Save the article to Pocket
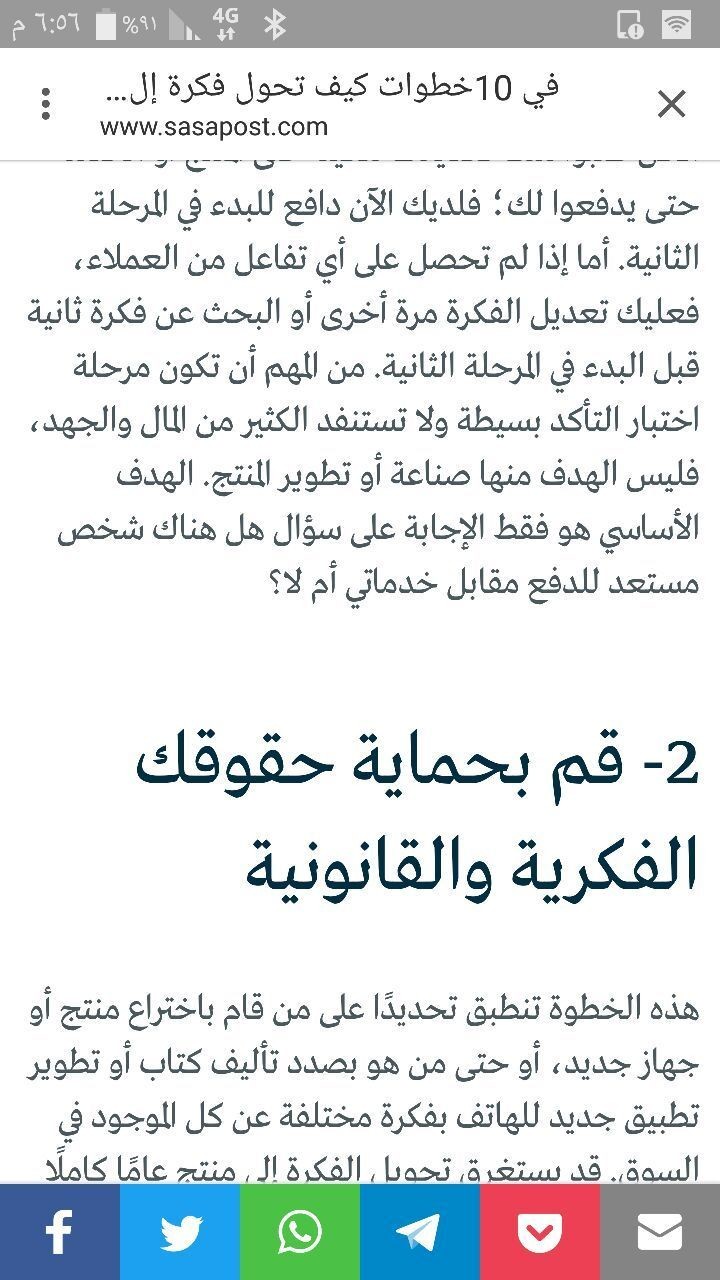The image size is (720, 1280). pyautogui.click(x=540, y=1232)
